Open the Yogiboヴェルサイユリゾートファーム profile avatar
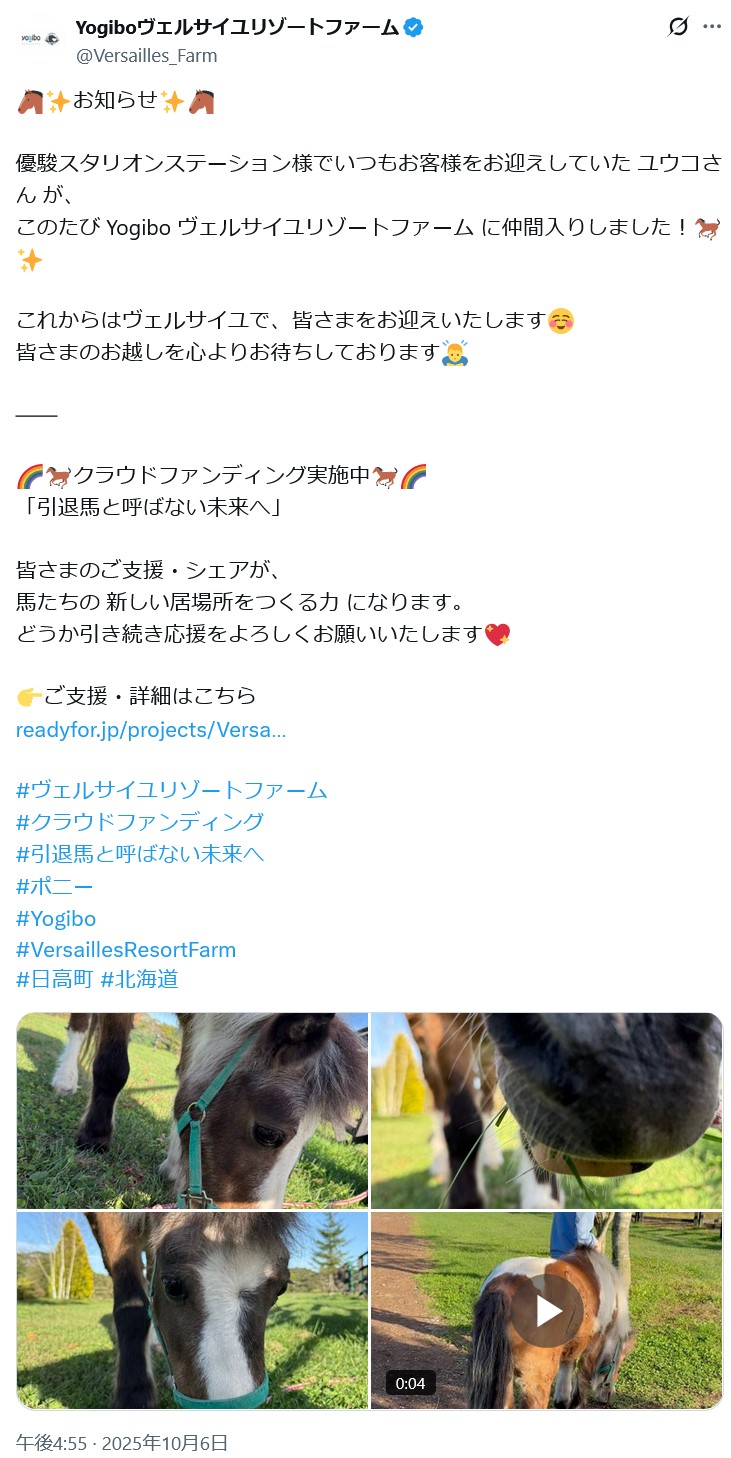The width and height of the screenshot is (731, 1458). pos(39,39)
